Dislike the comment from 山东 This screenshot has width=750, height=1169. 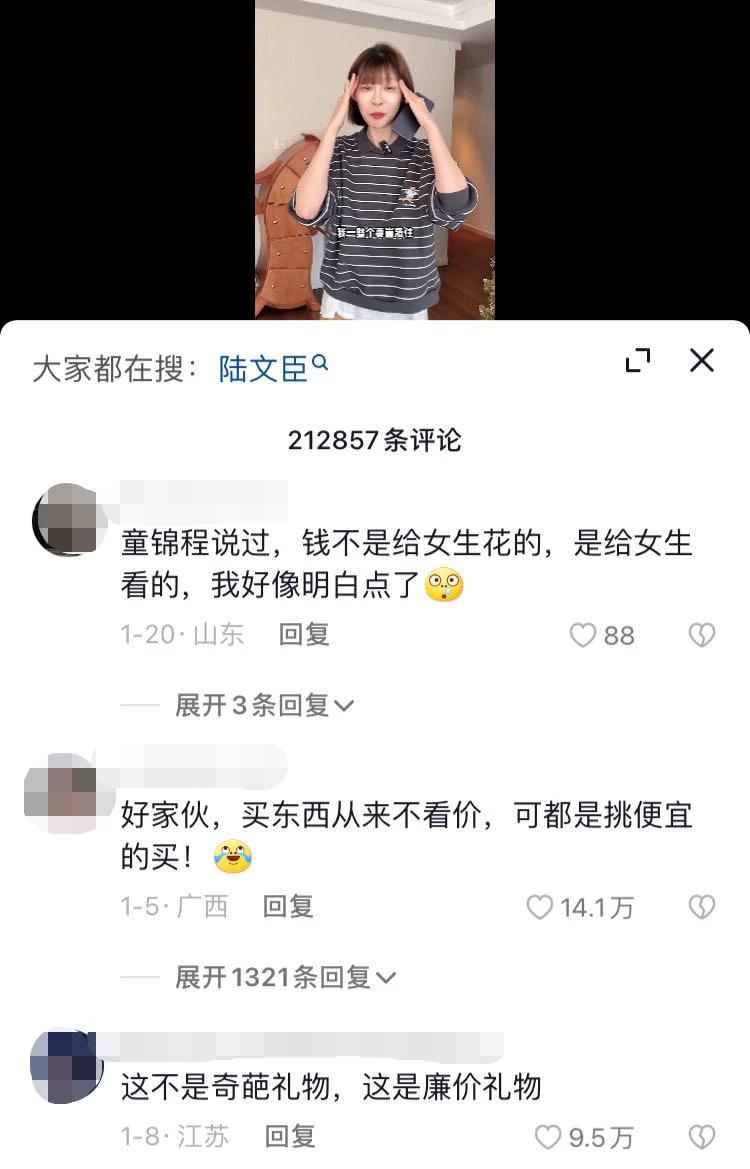702,636
